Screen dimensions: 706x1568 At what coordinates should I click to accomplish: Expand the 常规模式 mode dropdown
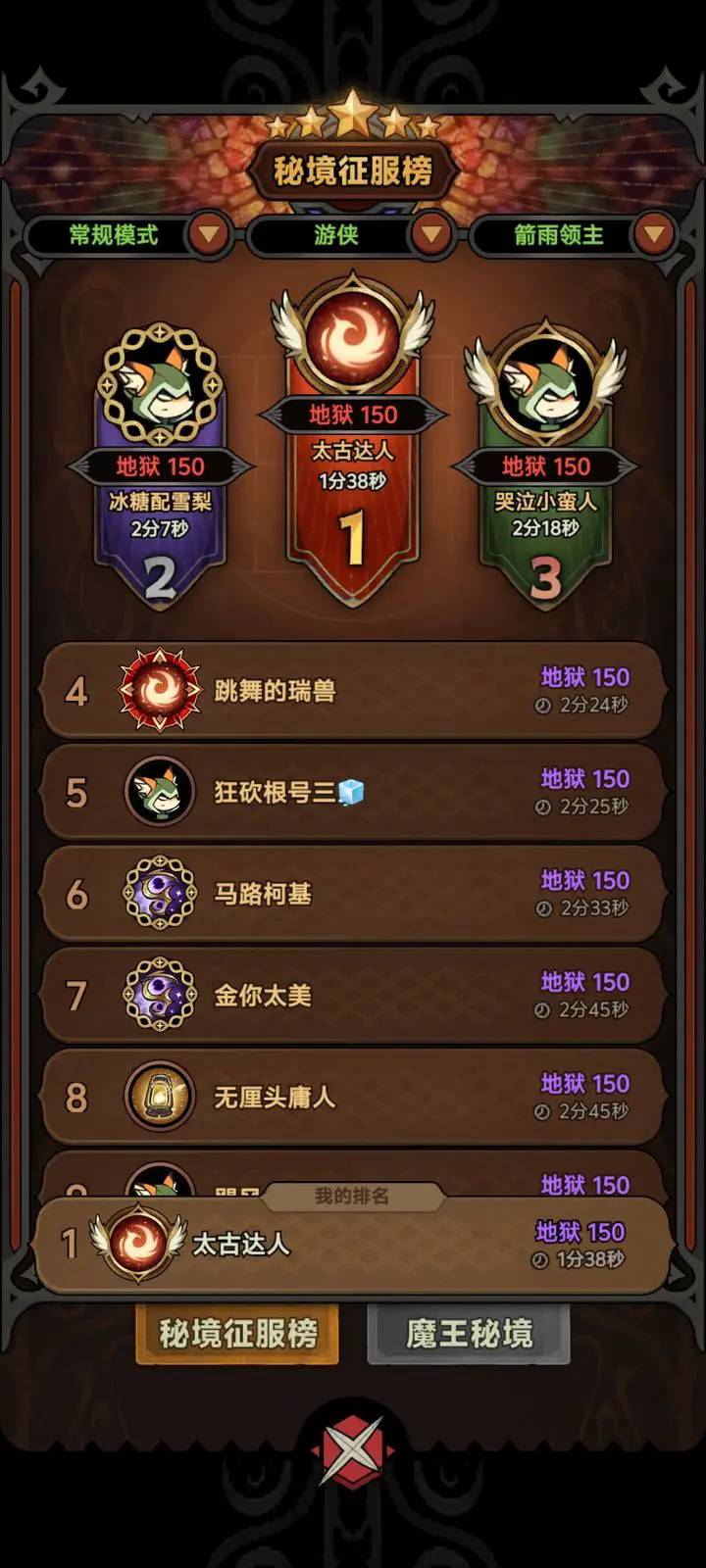[x=208, y=235]
